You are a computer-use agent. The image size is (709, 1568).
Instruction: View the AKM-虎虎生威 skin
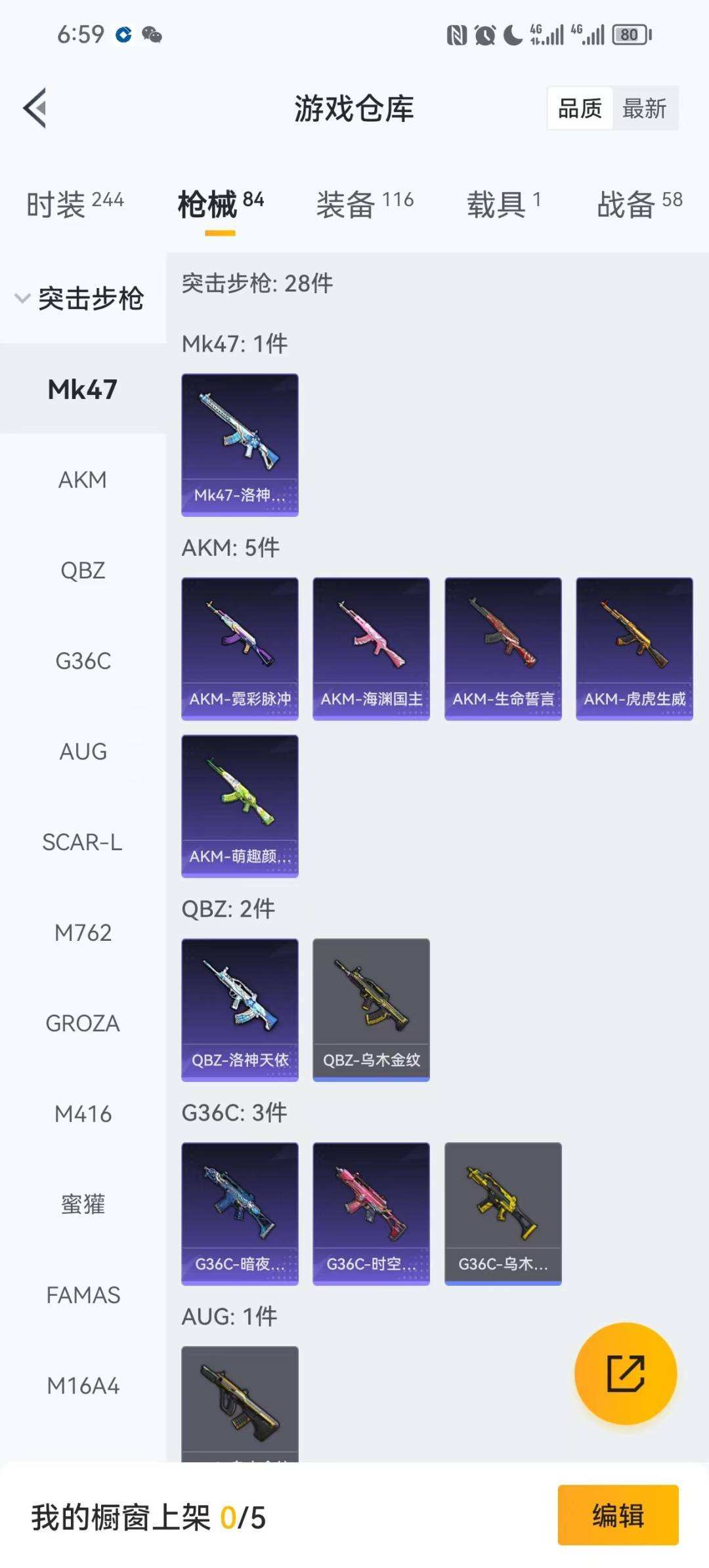634,648
